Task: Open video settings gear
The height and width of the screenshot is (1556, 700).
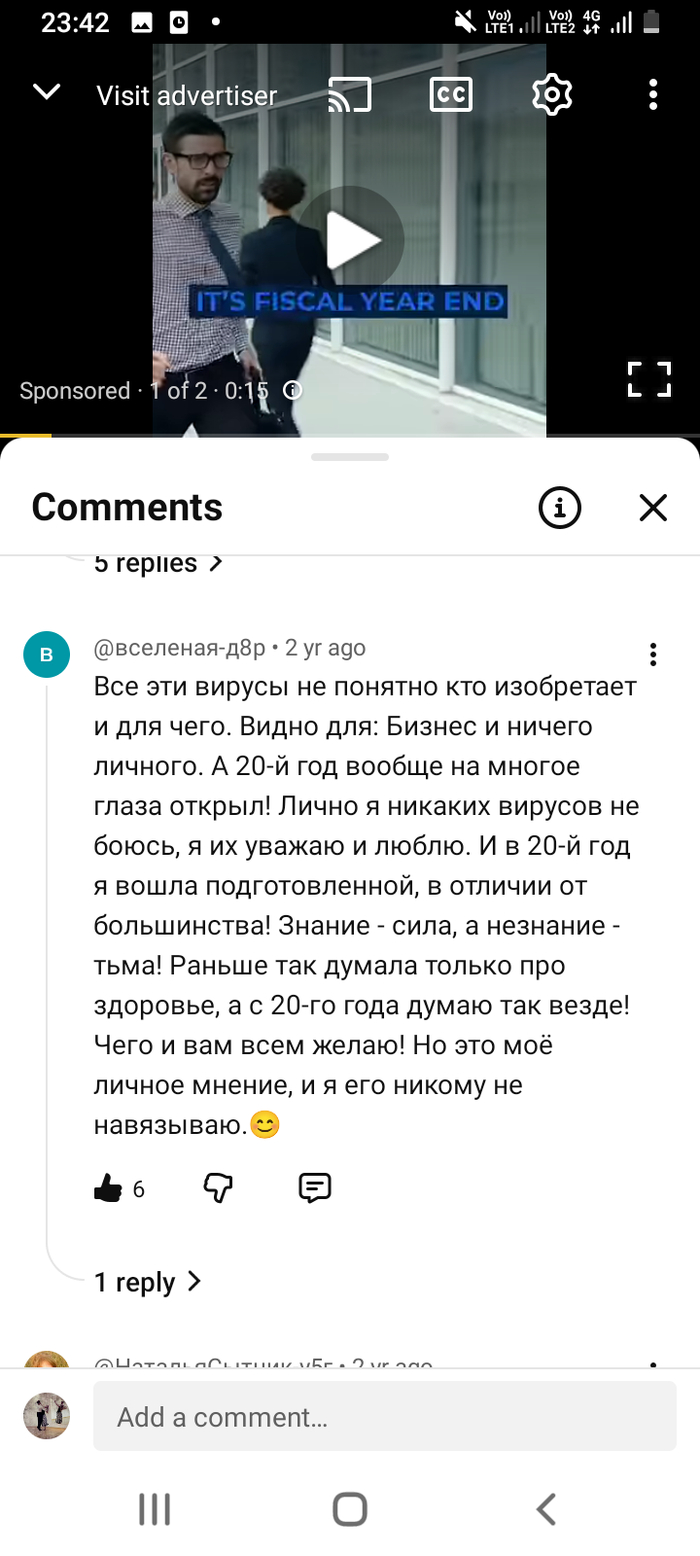Action: coord(551,95)
